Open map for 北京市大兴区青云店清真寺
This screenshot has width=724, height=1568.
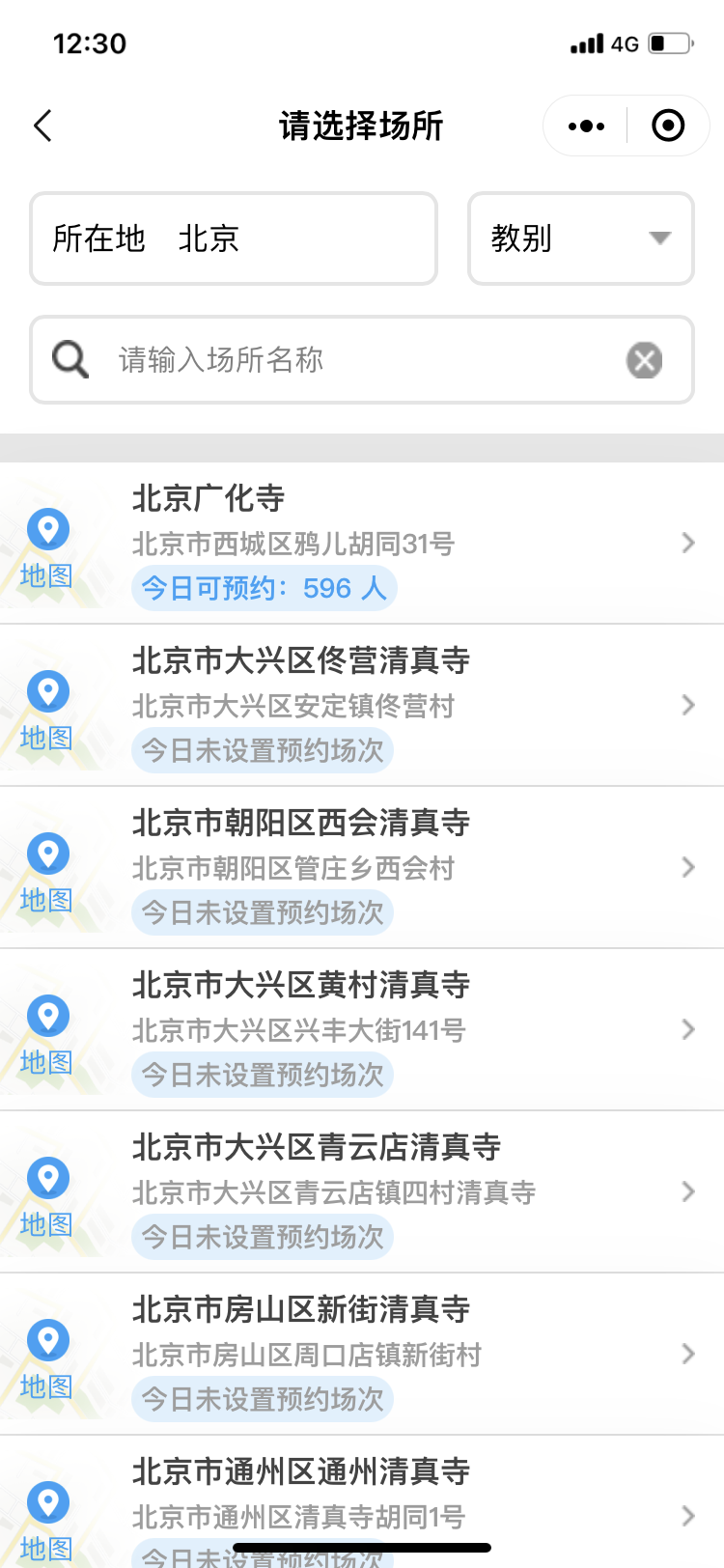(47, 1196)
